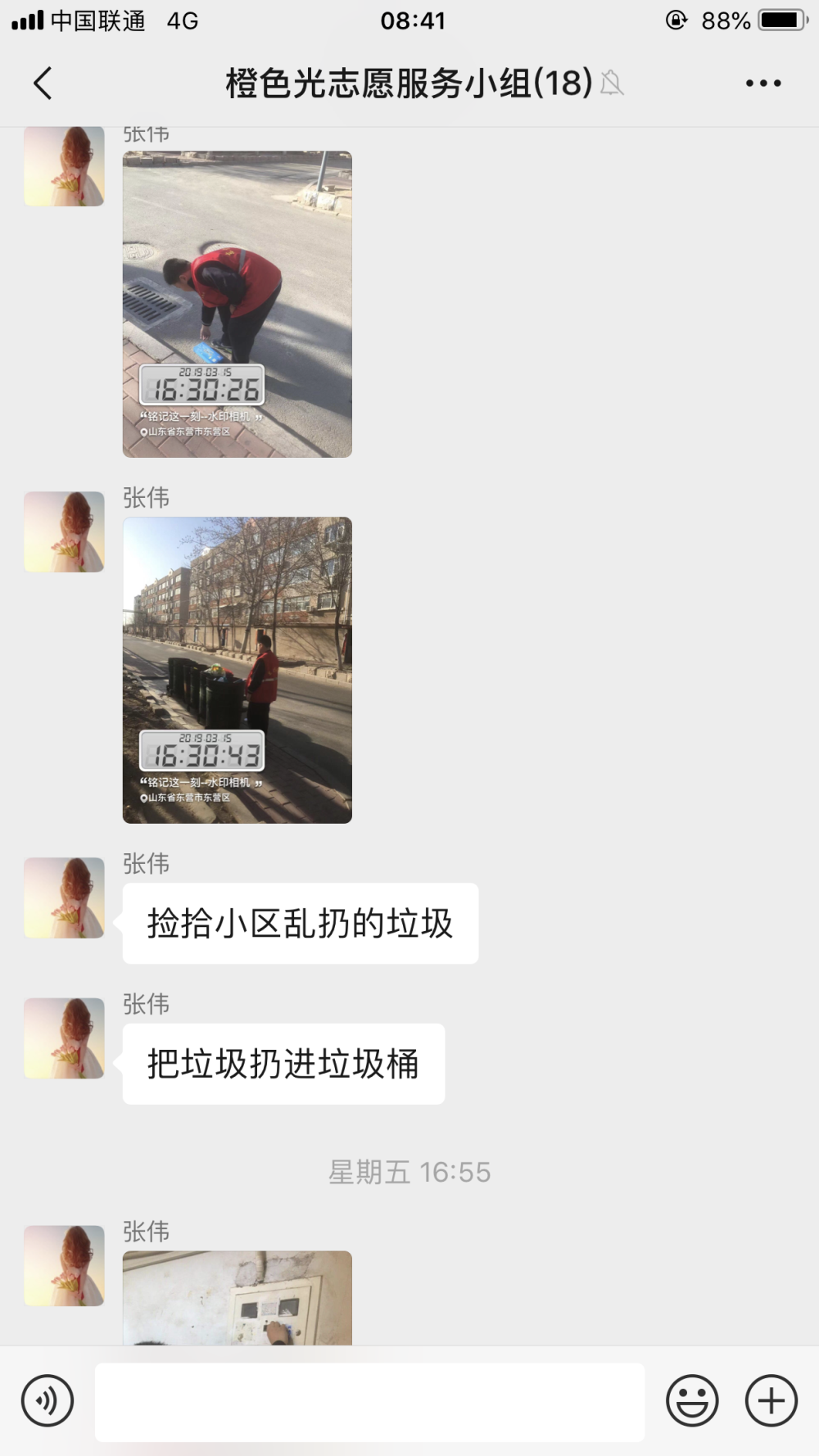The height and width of the screenshot is (1456, 819).
Task: Switch to voice message input
Action: tap(48, 1400)
